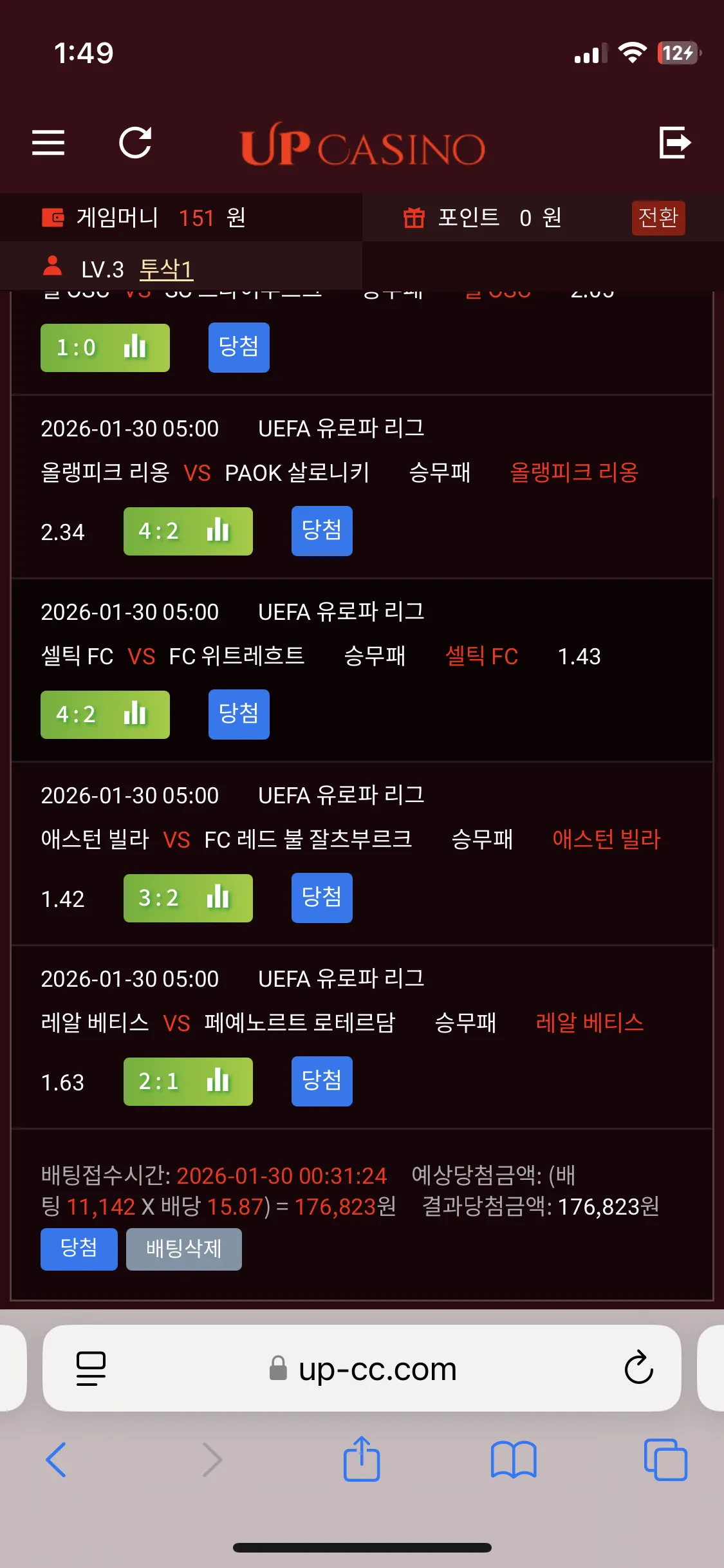
Task: Open Safari bookmarks
Action: coord(514,1459)
